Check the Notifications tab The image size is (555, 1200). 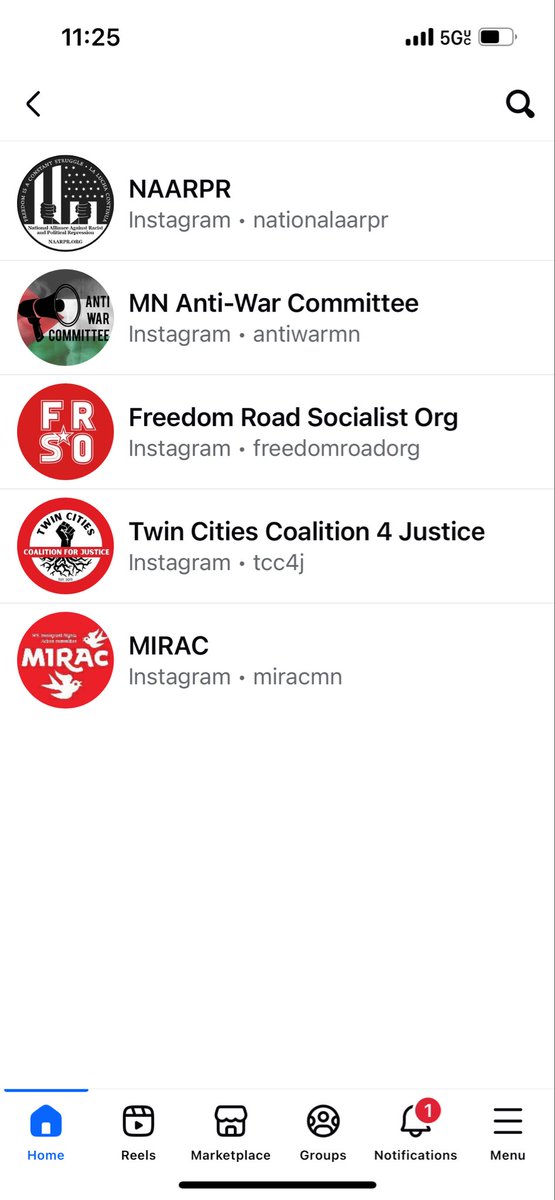(x=415, y=1133)
